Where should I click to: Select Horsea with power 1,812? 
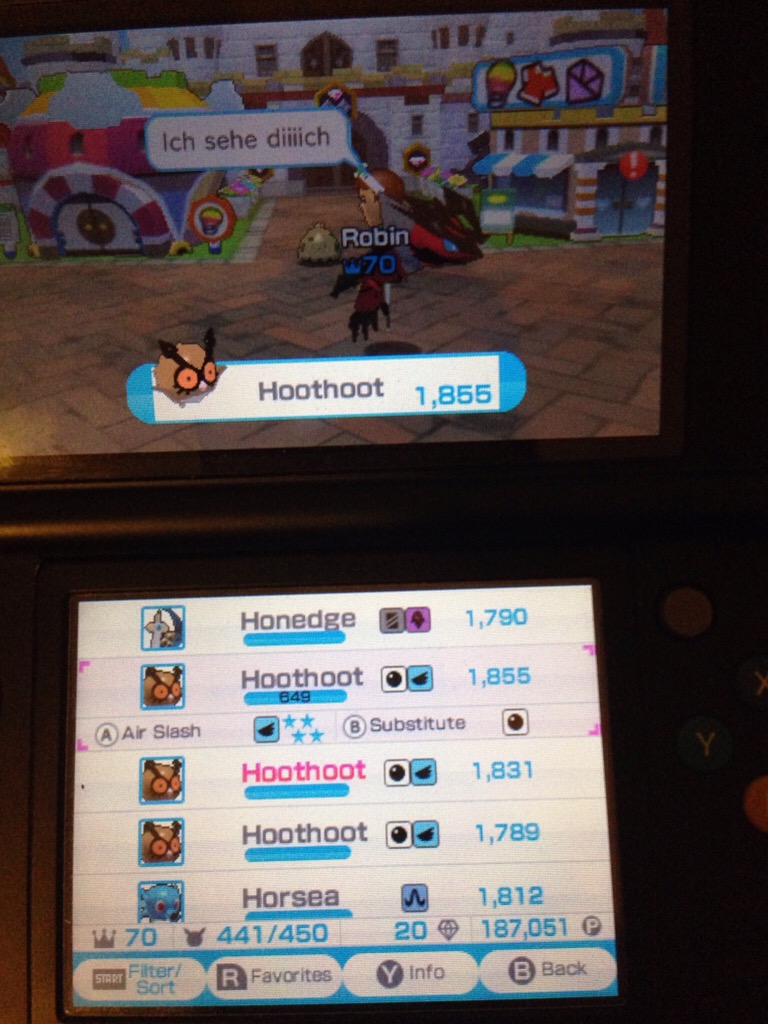(x=340, y=897)
